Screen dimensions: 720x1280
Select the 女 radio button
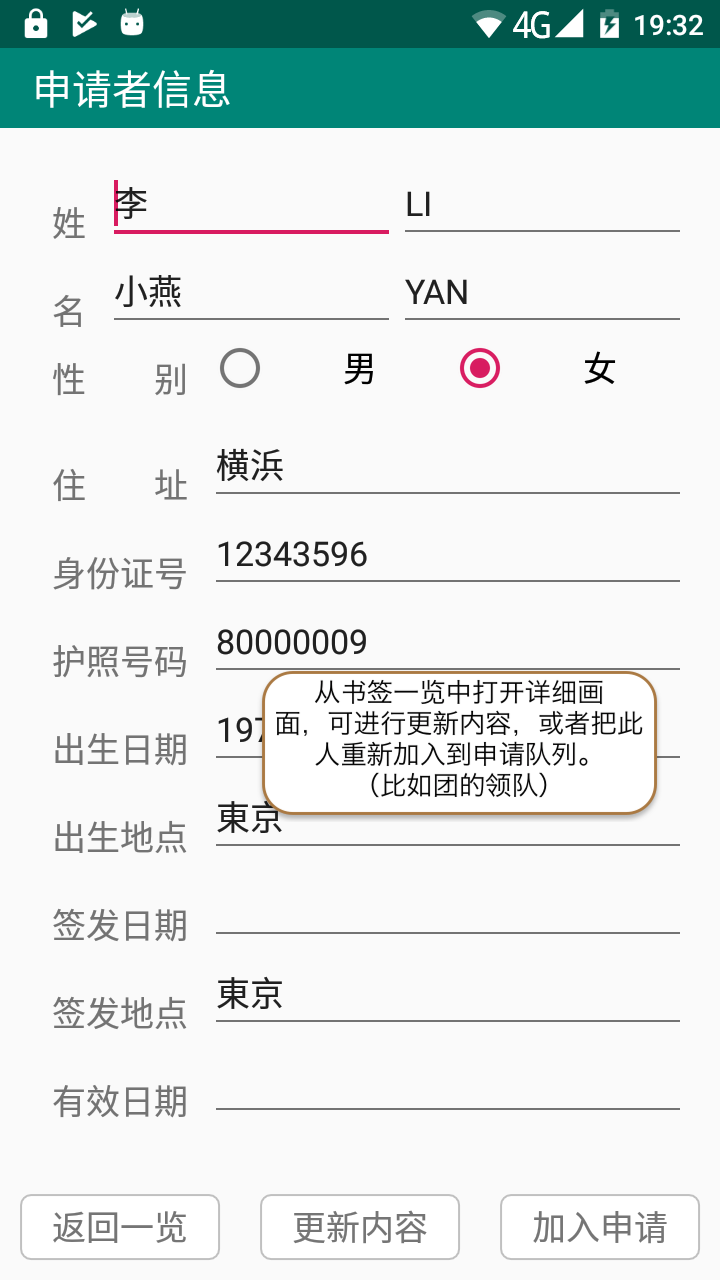point(480,368)
